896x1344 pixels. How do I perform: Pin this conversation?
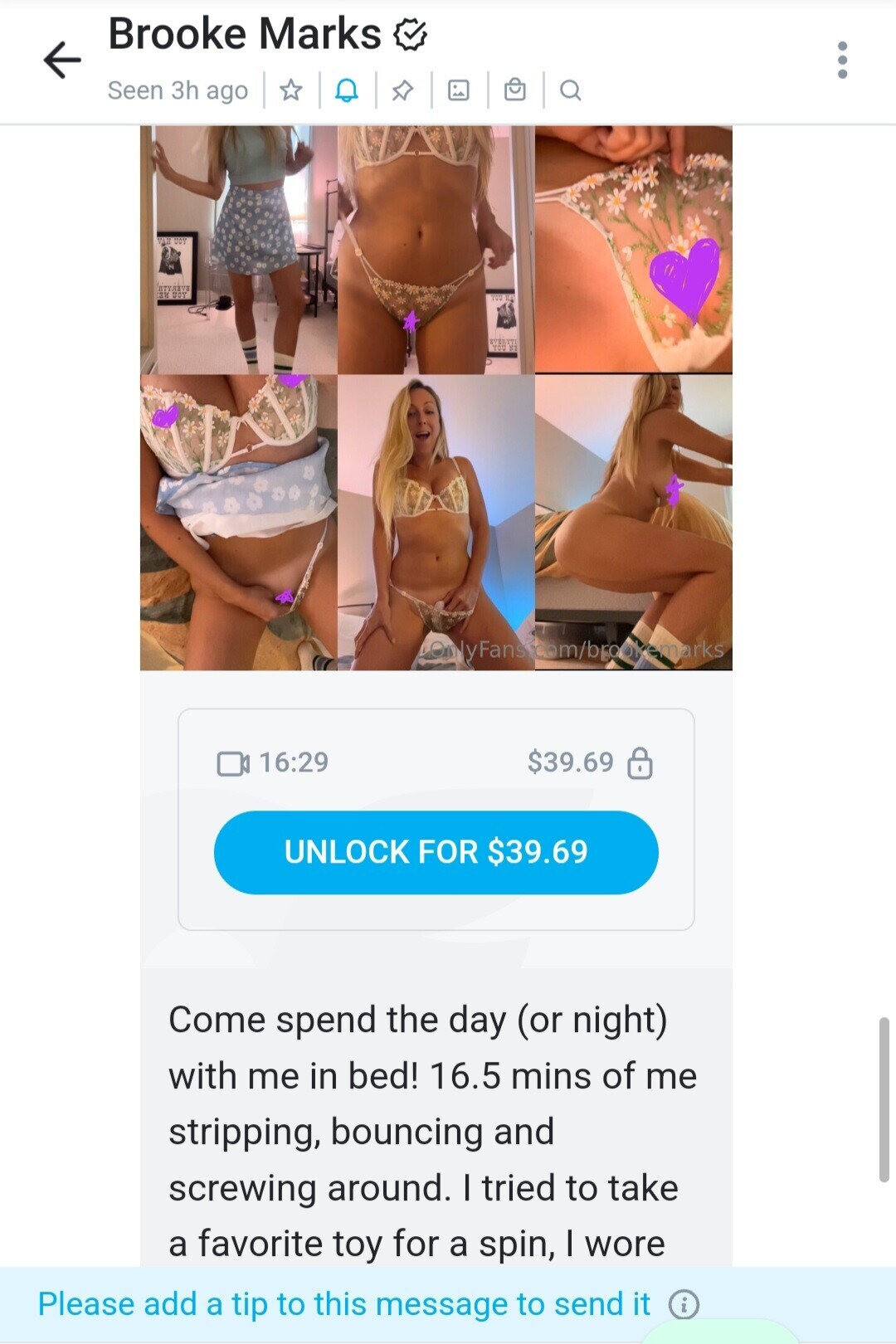402,90
